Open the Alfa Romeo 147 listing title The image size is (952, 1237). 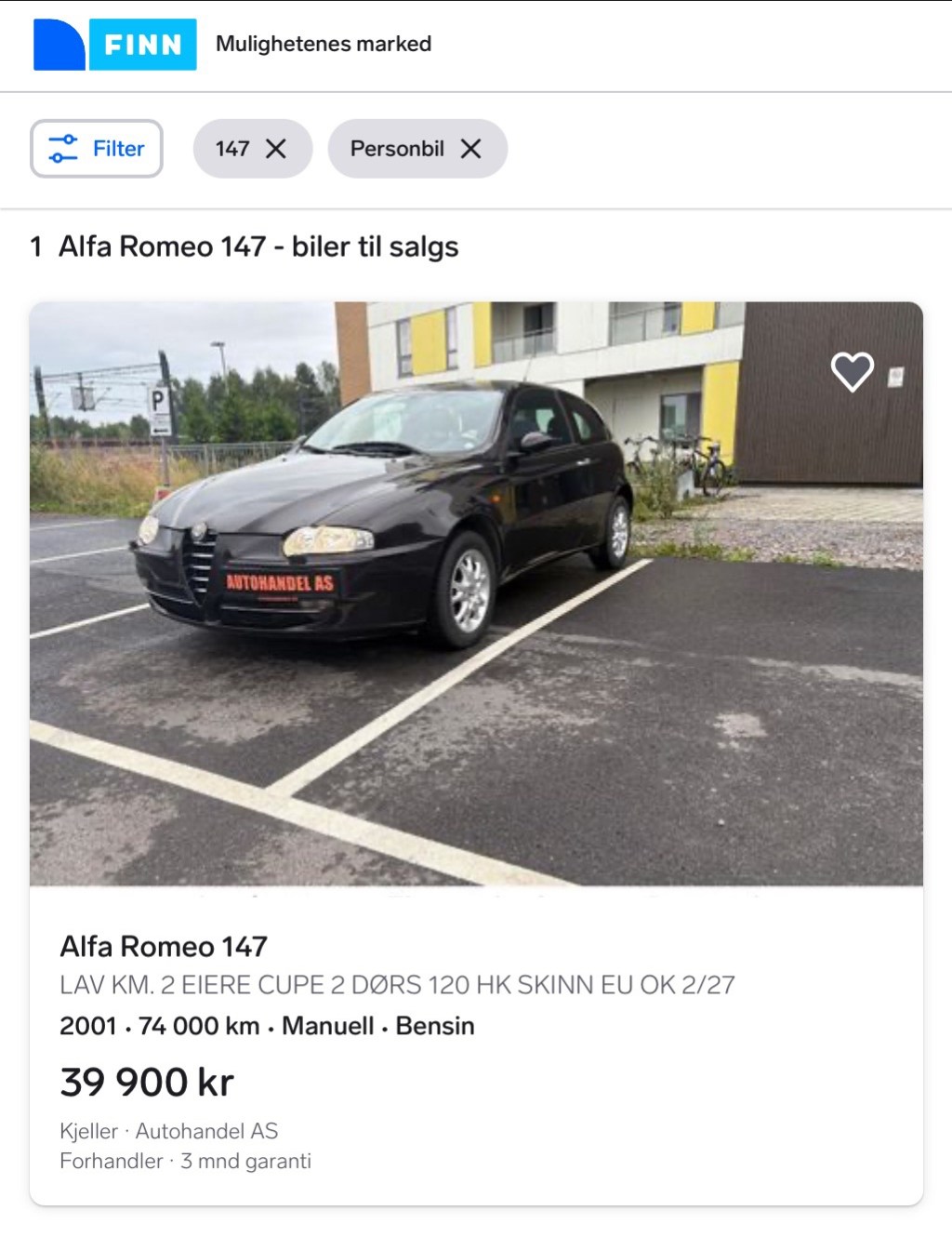pyautogui.click(x=163, y=947)
